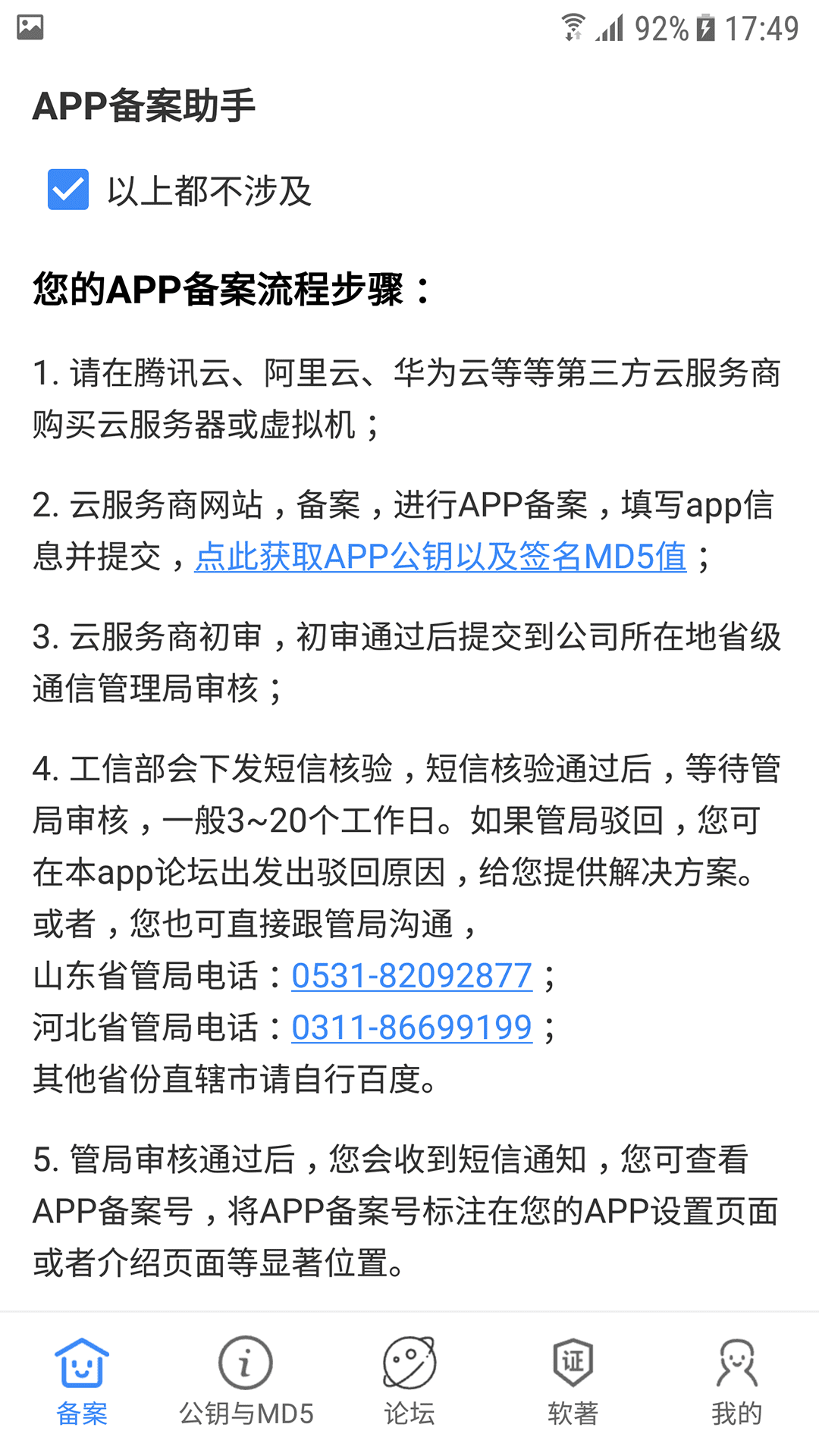Image resolution: width=819 pixels, height=1456 pixels.
Task: Uncheck the 以上都不涉及 checkbox
Action: pyautogui.click(x=68, y=190)
